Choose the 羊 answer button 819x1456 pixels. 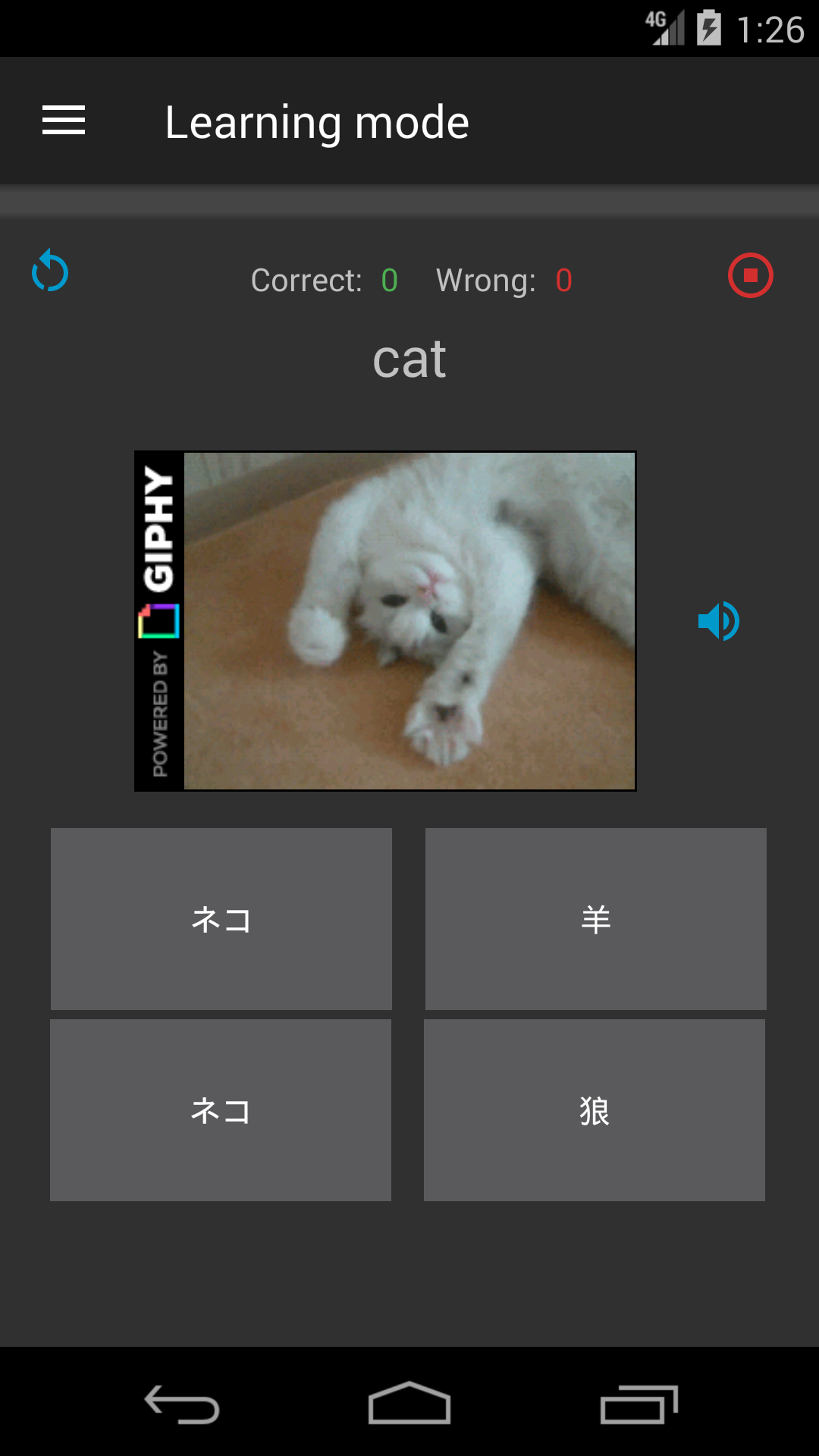tap(595, 919)
